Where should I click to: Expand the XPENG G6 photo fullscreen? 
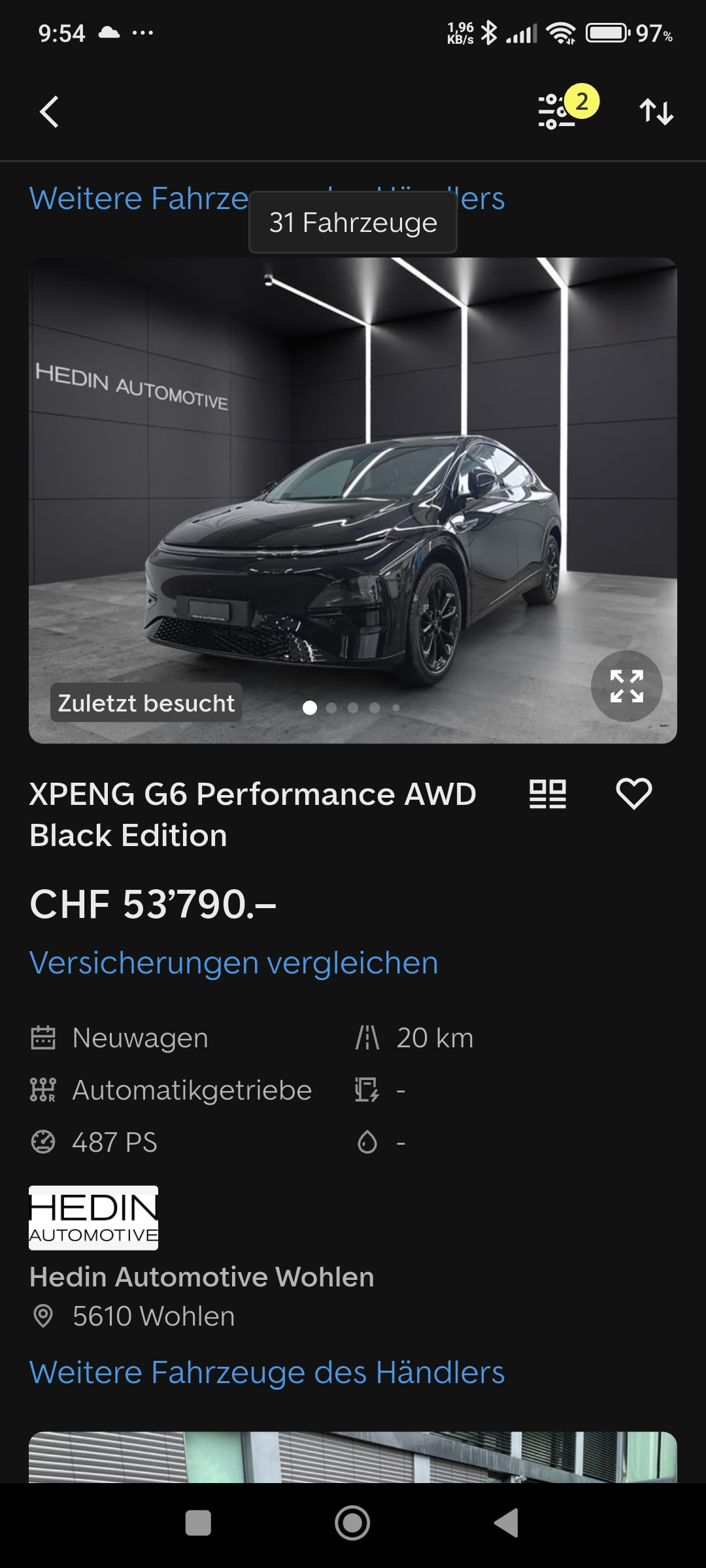click(626, 686)
